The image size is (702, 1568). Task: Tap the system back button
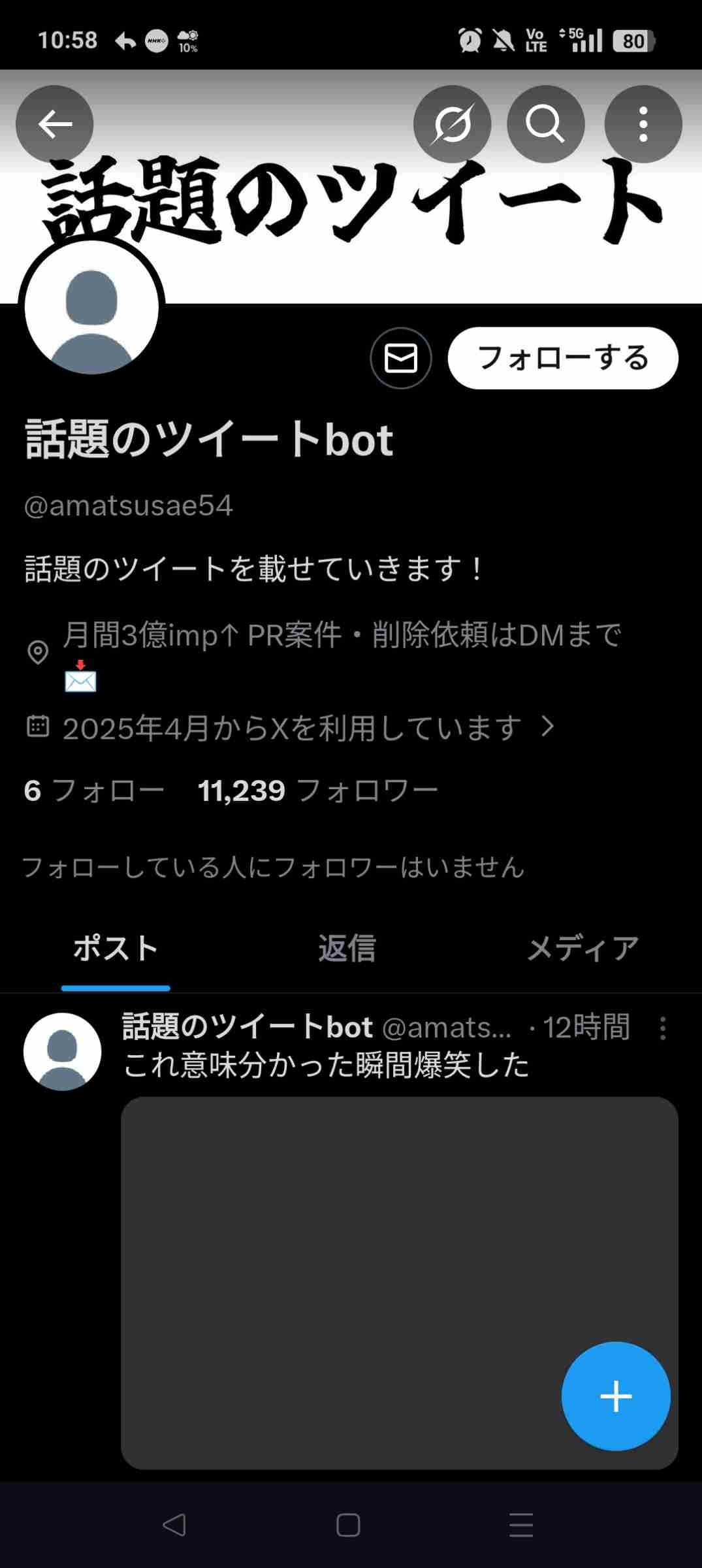point(174,1526)
